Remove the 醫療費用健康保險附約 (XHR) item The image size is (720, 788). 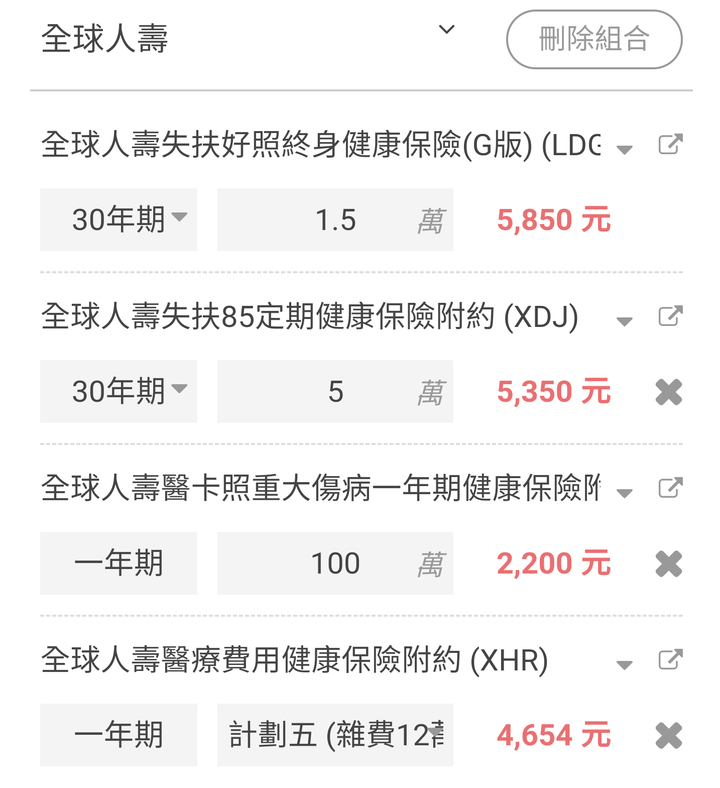[668, 736]
